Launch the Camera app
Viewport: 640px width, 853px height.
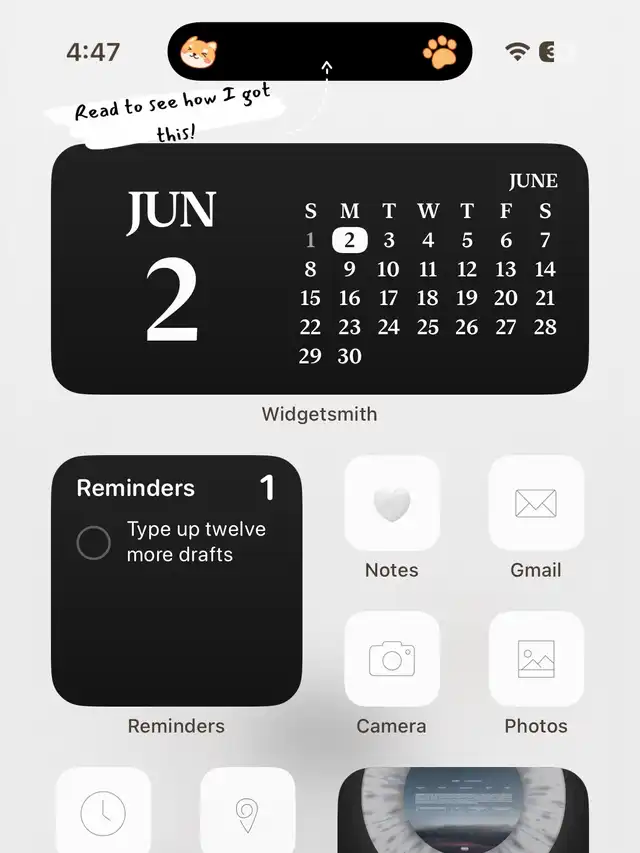(x=392, y=659)
